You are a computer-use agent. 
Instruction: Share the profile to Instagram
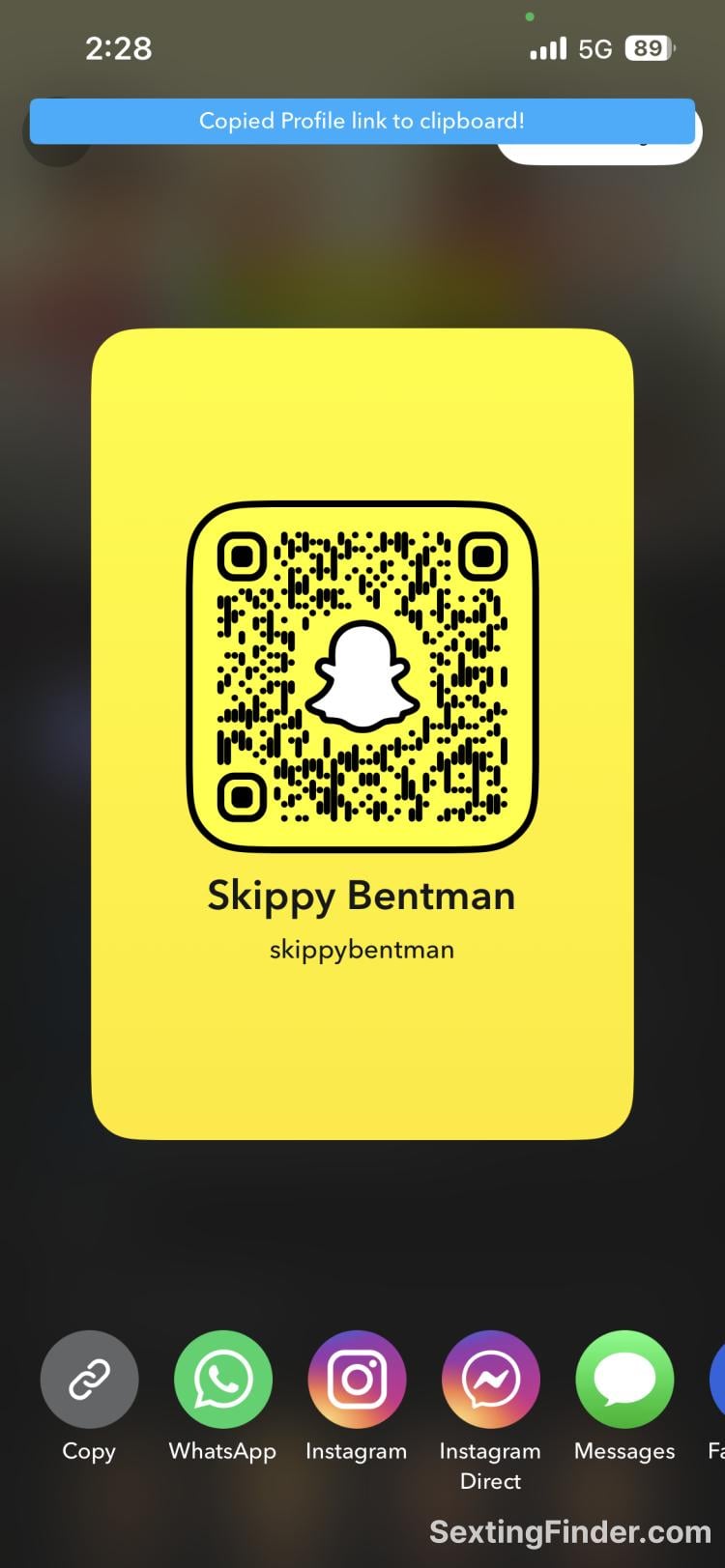pyautogui.click(x=357, y=1379)
